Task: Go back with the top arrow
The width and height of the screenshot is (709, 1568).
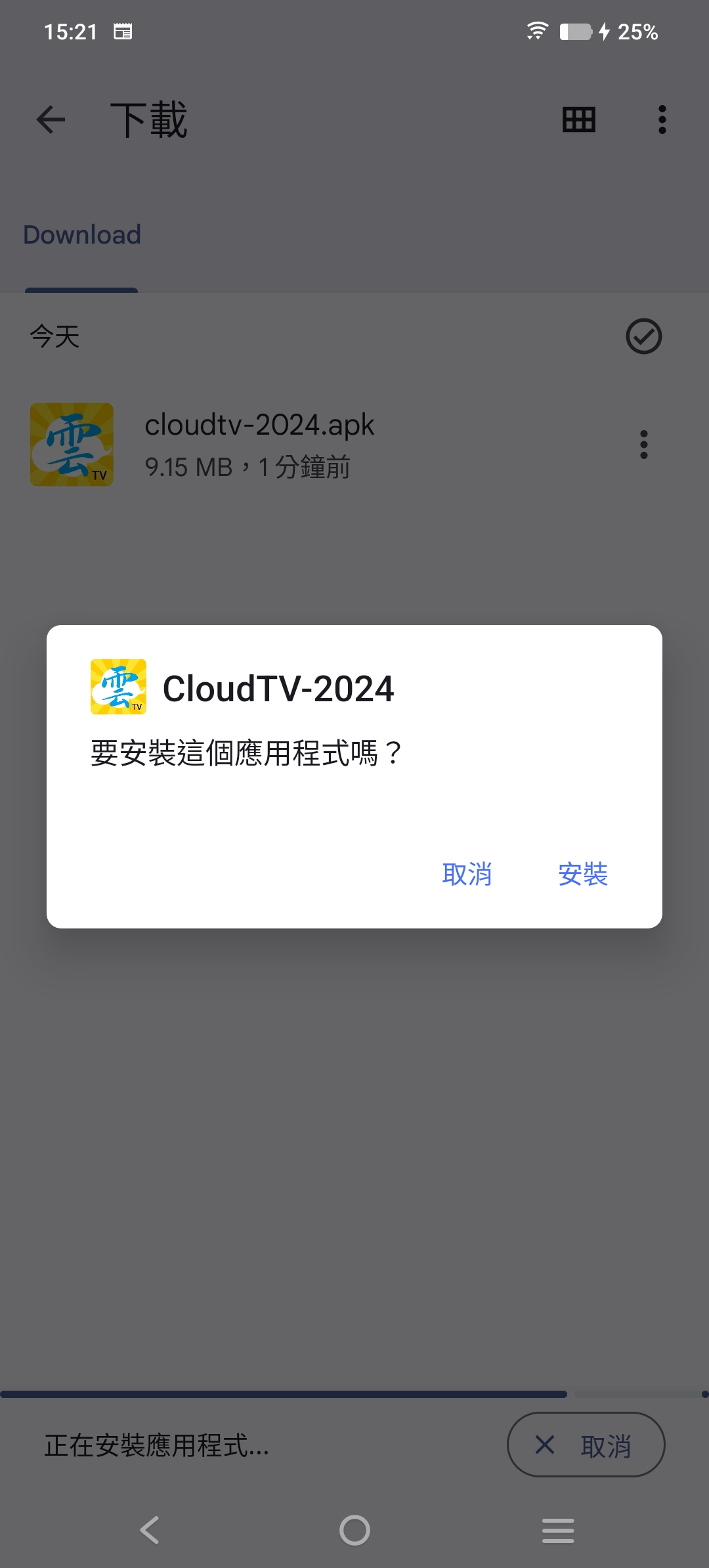Action: (x=51, y=120)
